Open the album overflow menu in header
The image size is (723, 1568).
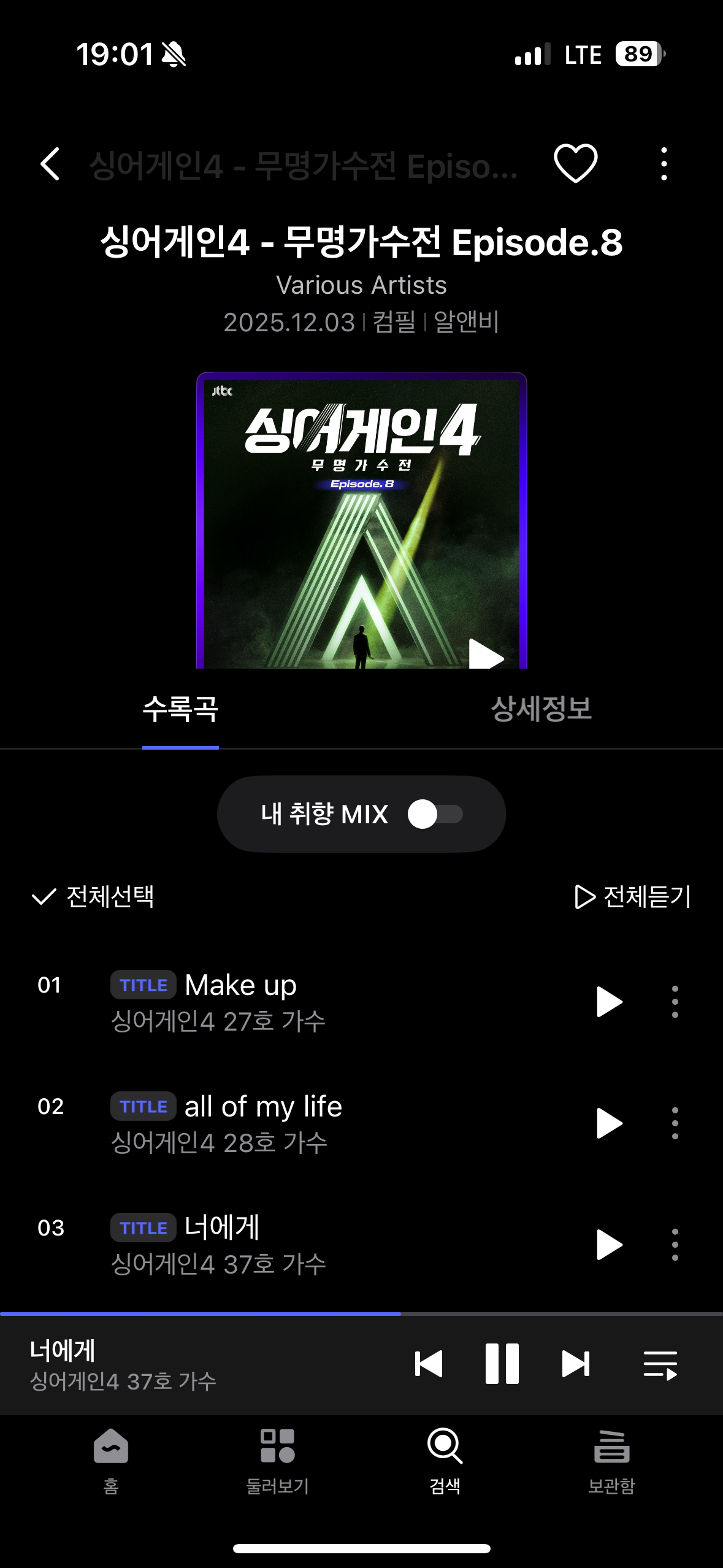tap(664, 164)
